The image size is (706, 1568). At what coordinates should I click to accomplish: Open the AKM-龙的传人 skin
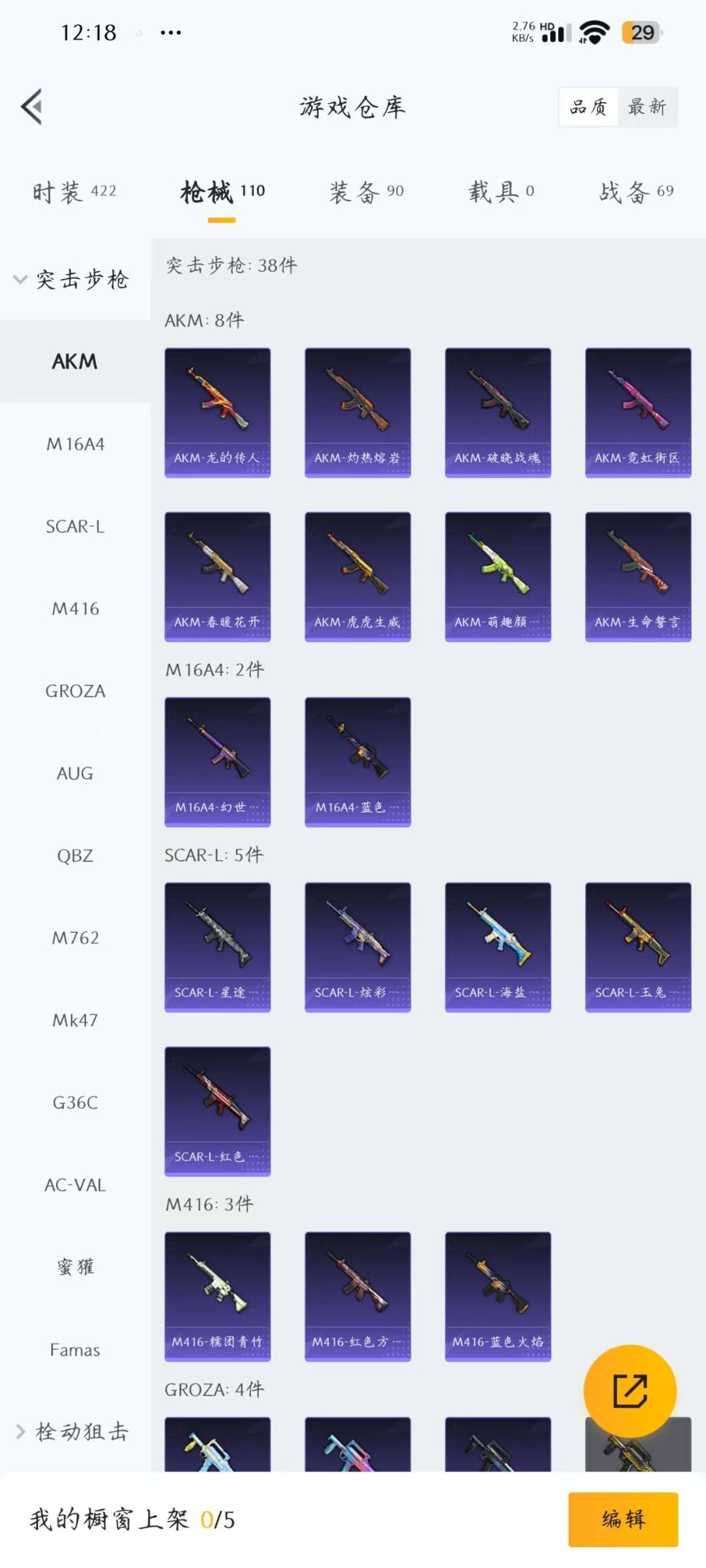[218, 412]
